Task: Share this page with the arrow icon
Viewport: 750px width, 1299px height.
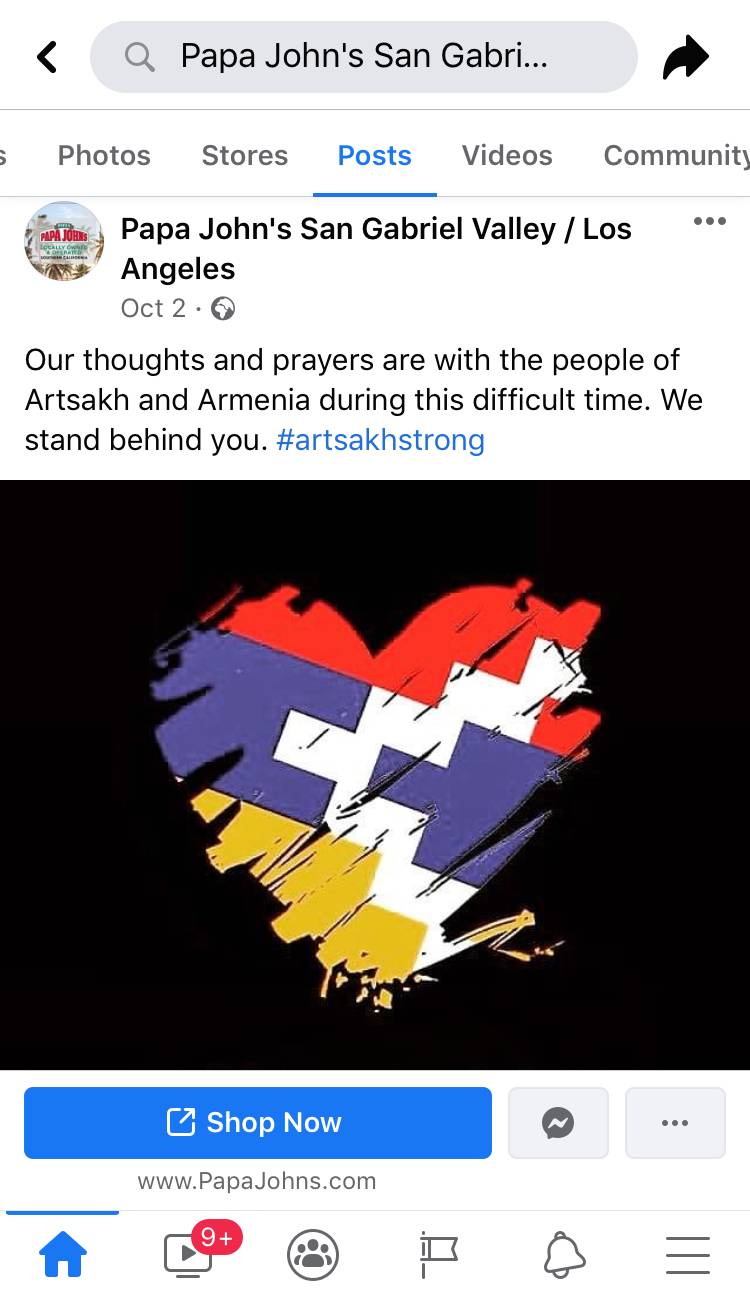Action: click(686, 57)
